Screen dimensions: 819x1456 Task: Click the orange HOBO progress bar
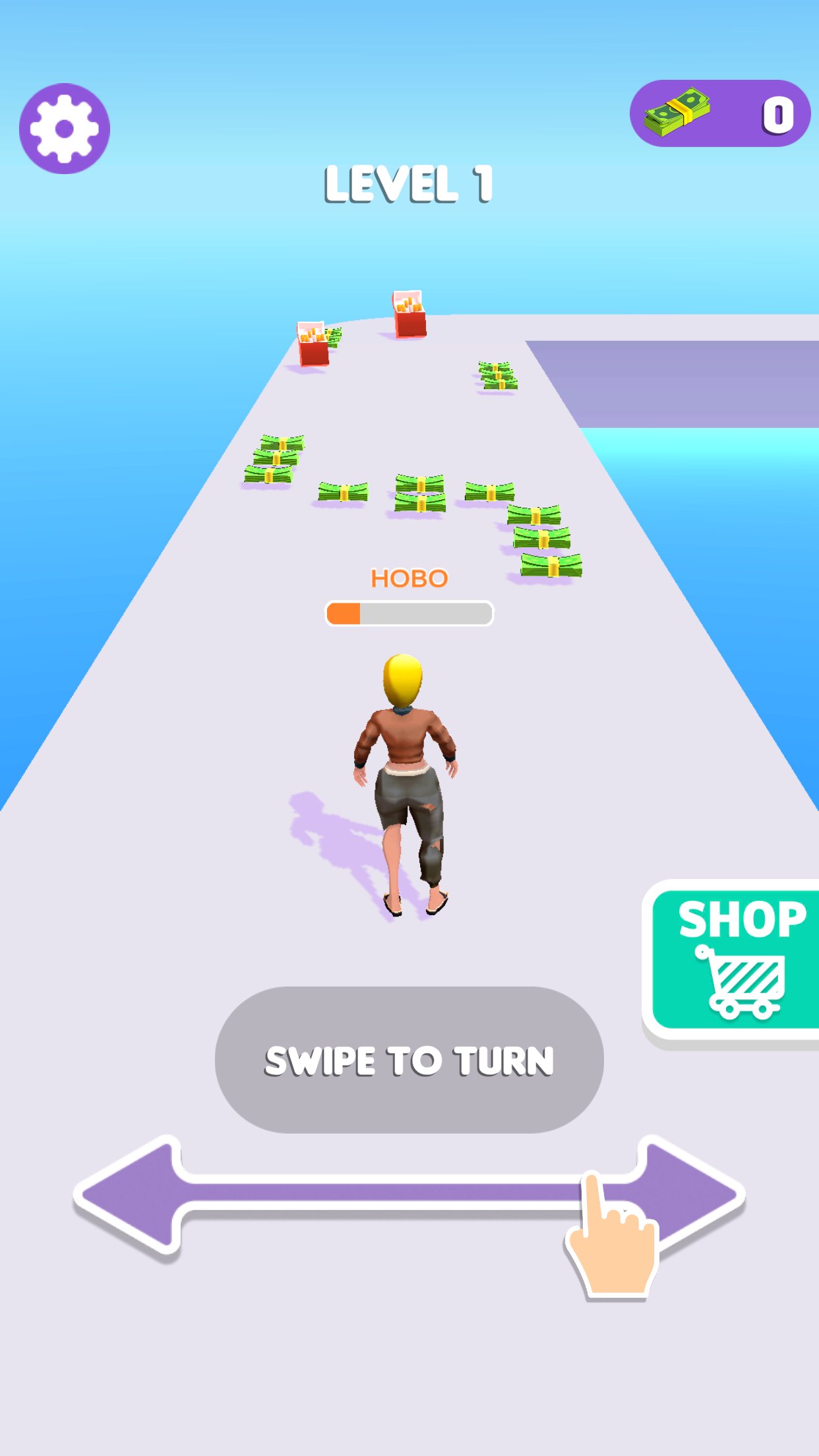click(344, 613)
